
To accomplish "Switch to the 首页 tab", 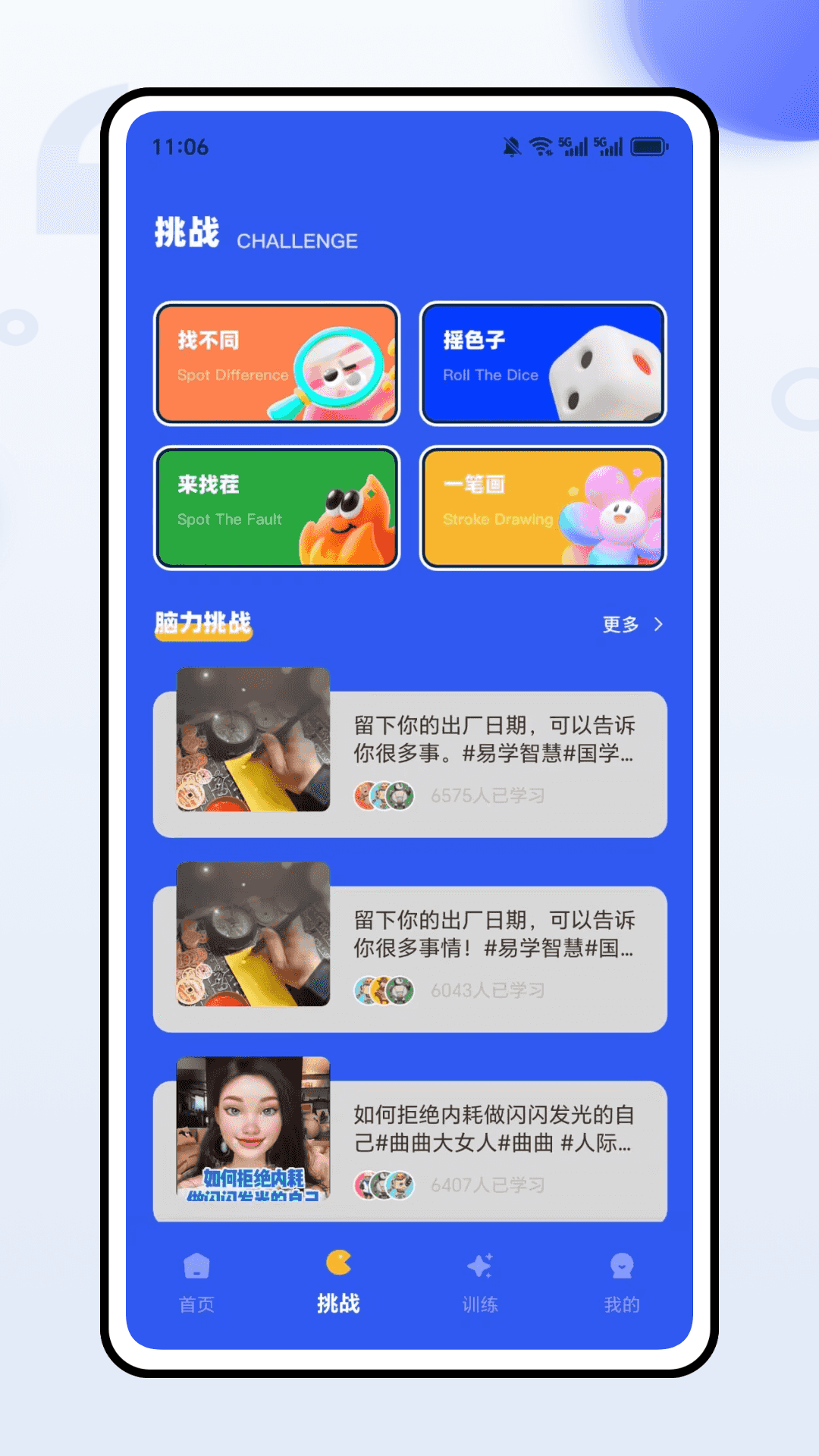I will (196, 1282).
